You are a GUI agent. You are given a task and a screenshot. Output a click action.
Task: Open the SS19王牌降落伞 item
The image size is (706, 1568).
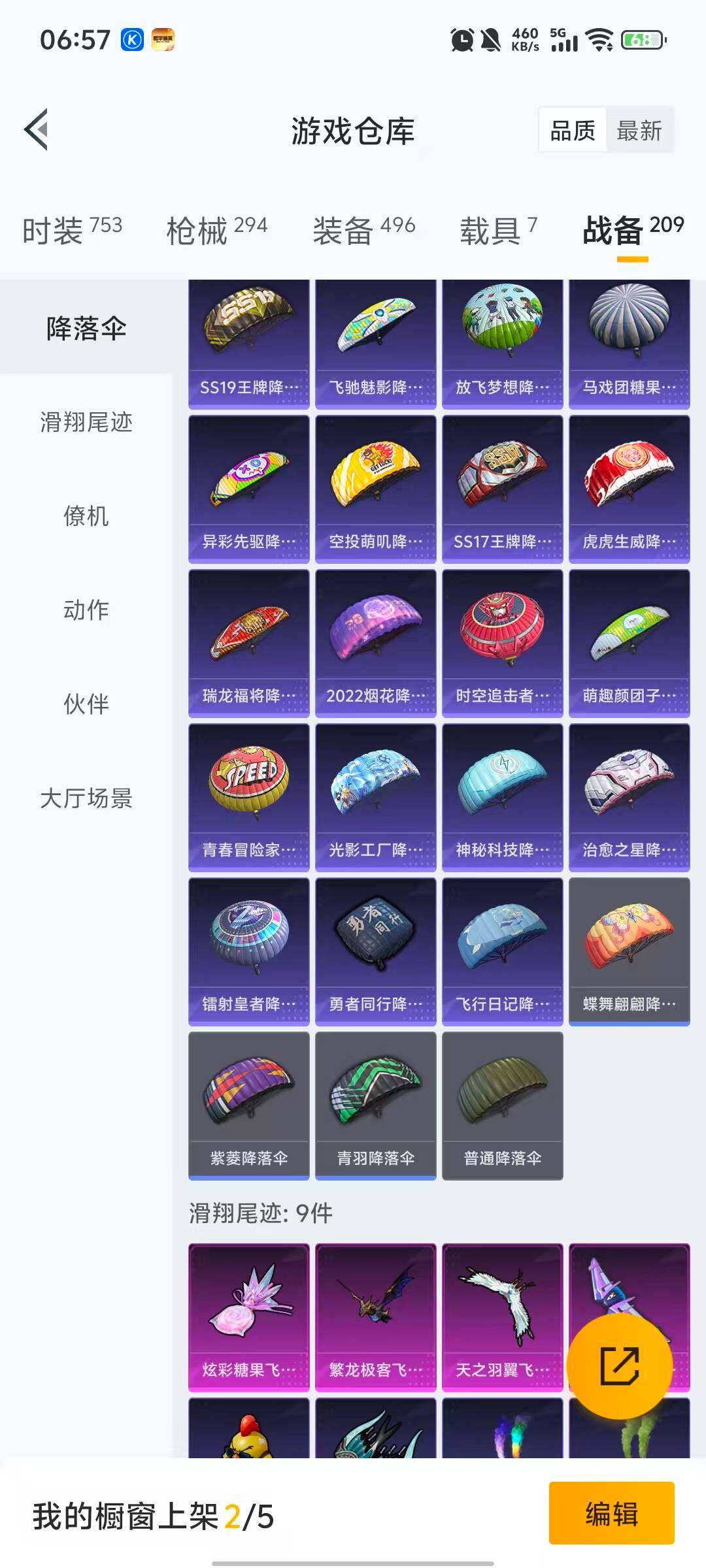[x=249, y=344]
